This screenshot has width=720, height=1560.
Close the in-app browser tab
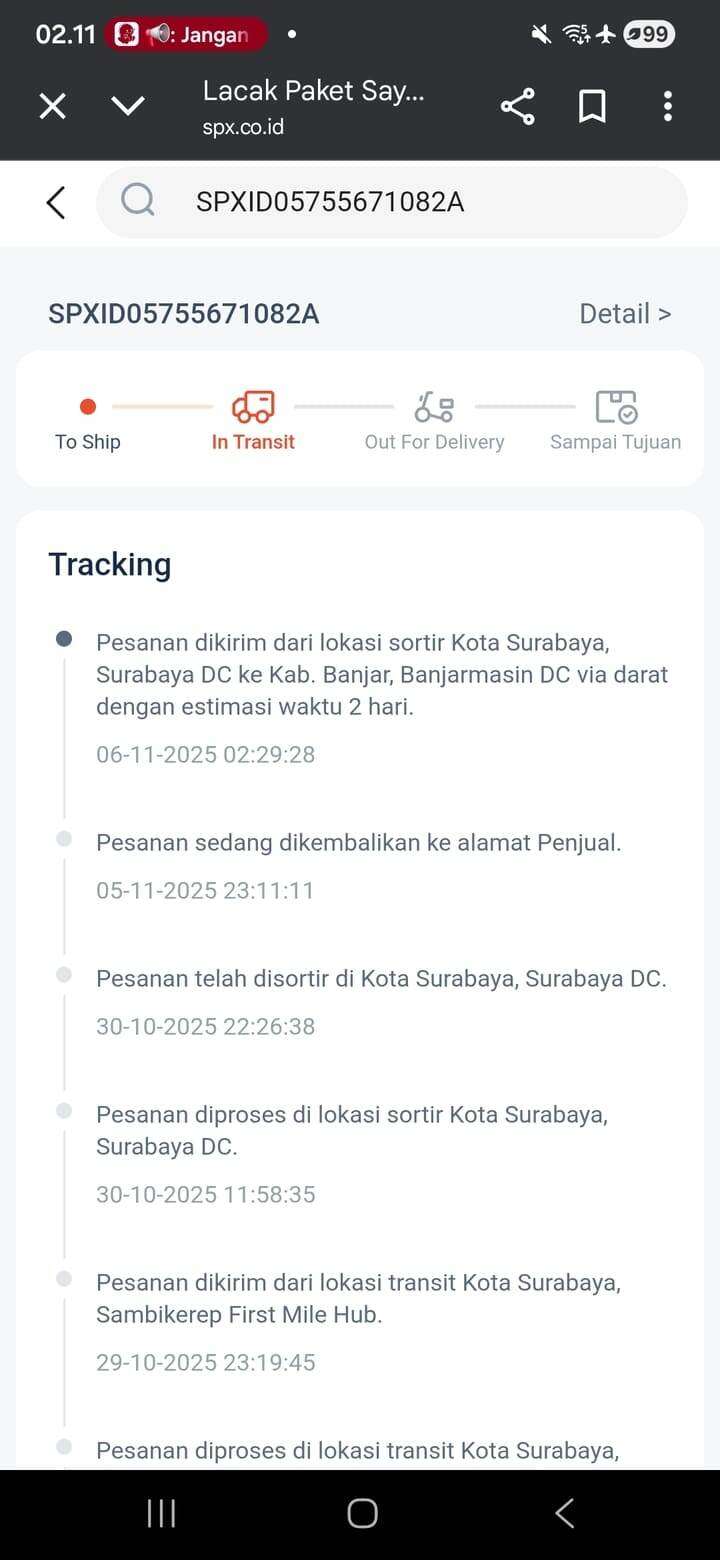(x=52, y=106)
